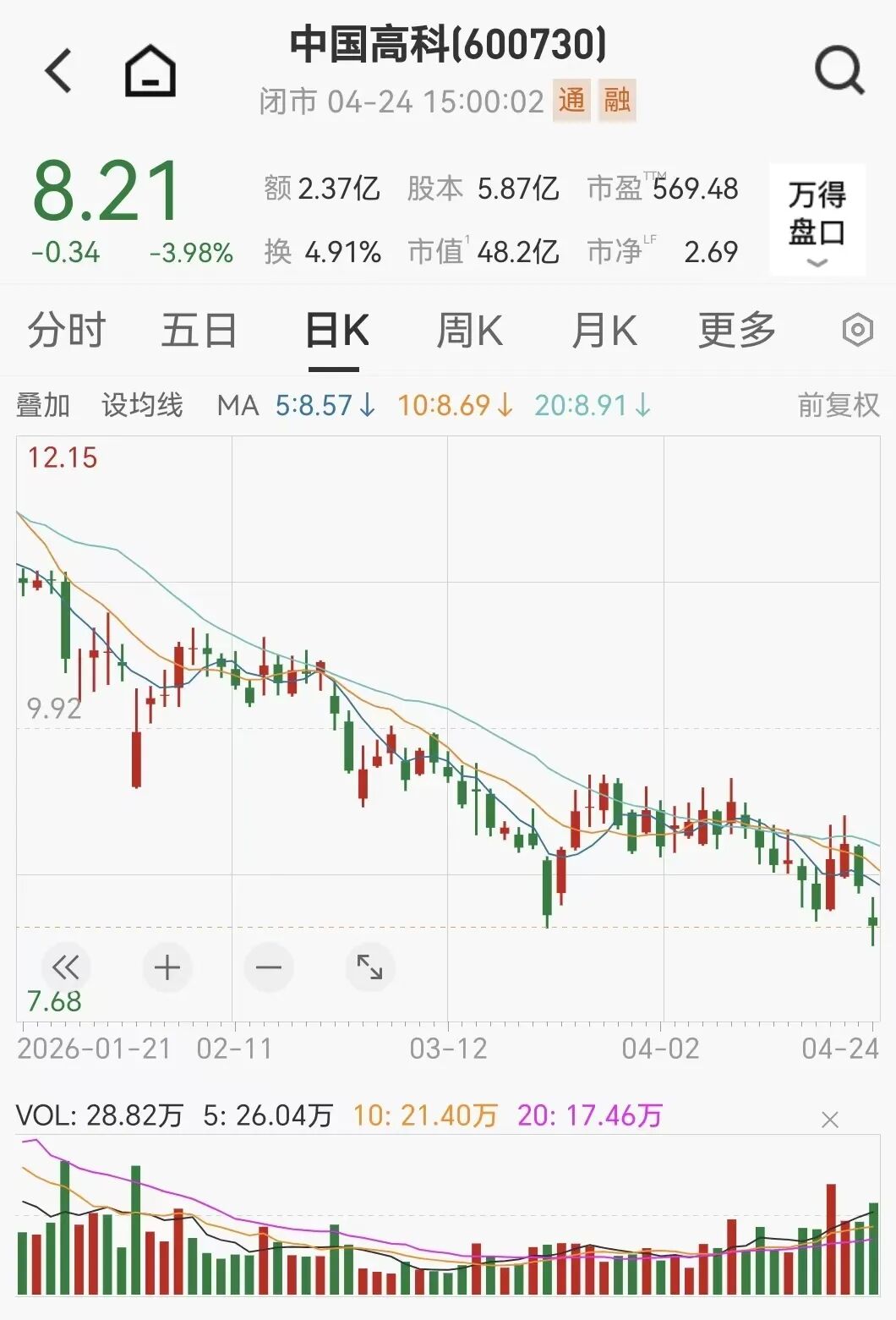Expand chart to fullscreen with arrows icon
896x1320 pixels.
pos(369,967)
